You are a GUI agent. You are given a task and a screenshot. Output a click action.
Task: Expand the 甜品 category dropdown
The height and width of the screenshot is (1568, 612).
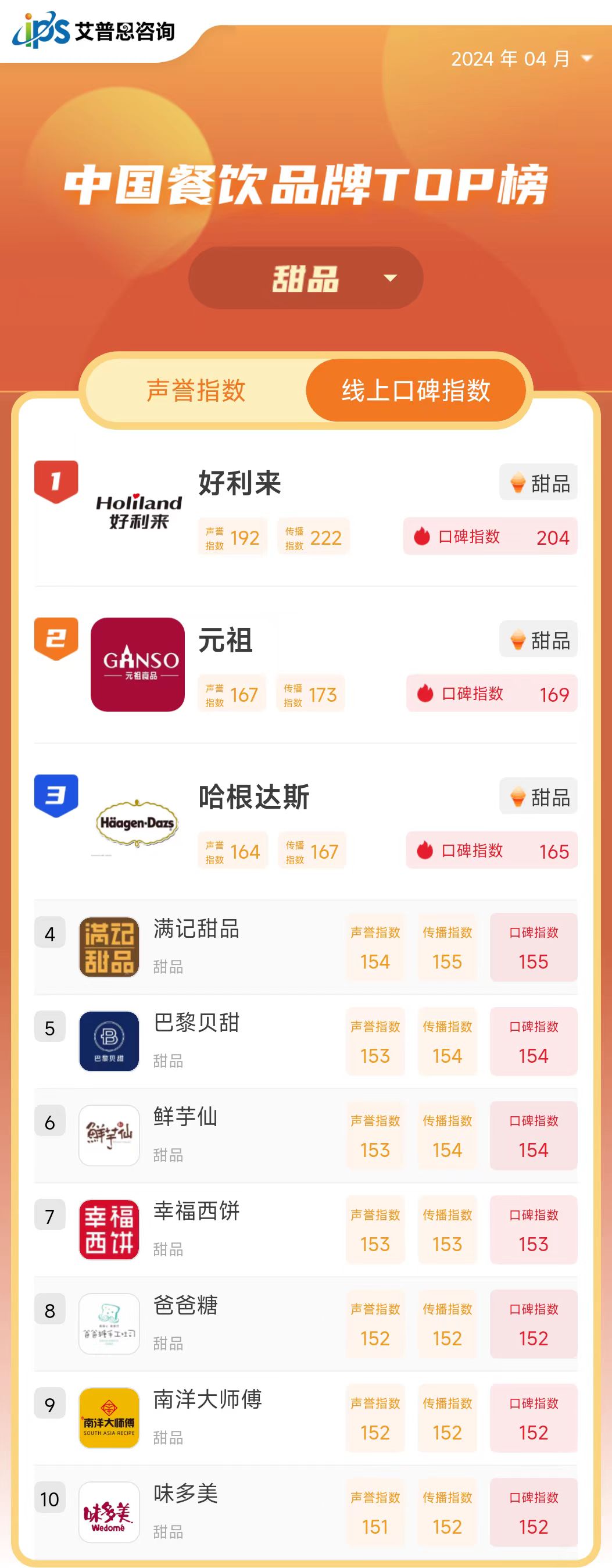[305, 278]
